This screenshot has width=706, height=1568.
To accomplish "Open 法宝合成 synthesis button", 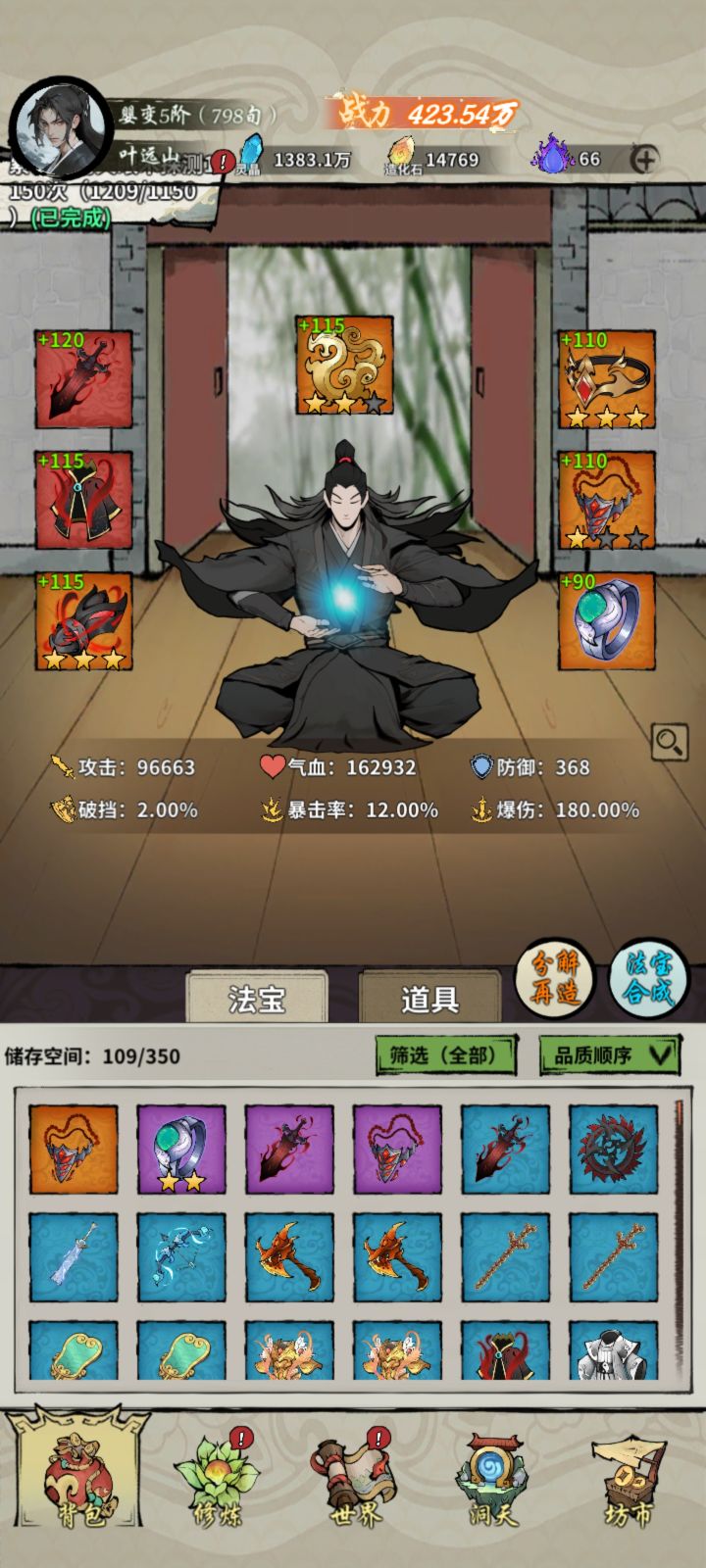I will pyautogui.click(x=648, y=976).
